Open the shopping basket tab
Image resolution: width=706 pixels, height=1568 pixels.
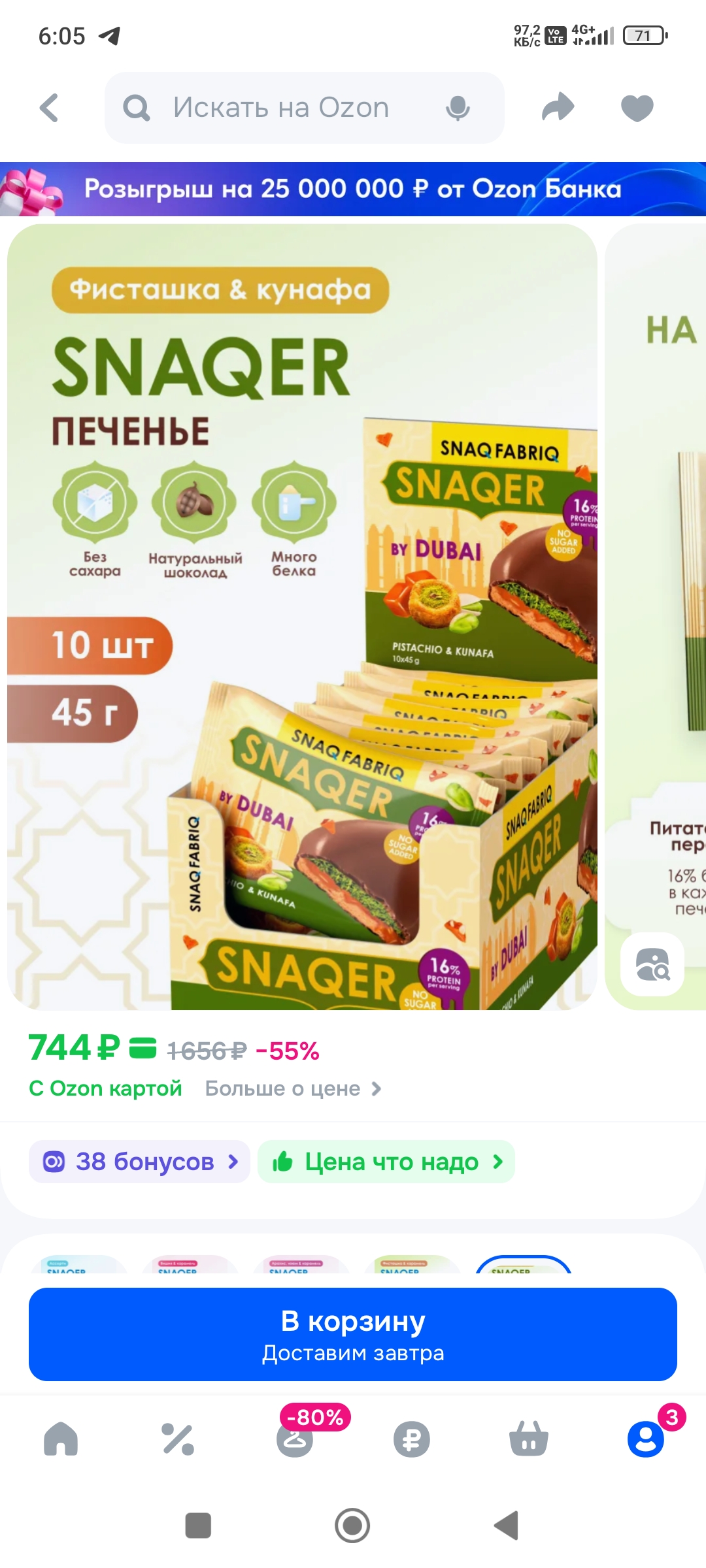[x=529, y=1439]
